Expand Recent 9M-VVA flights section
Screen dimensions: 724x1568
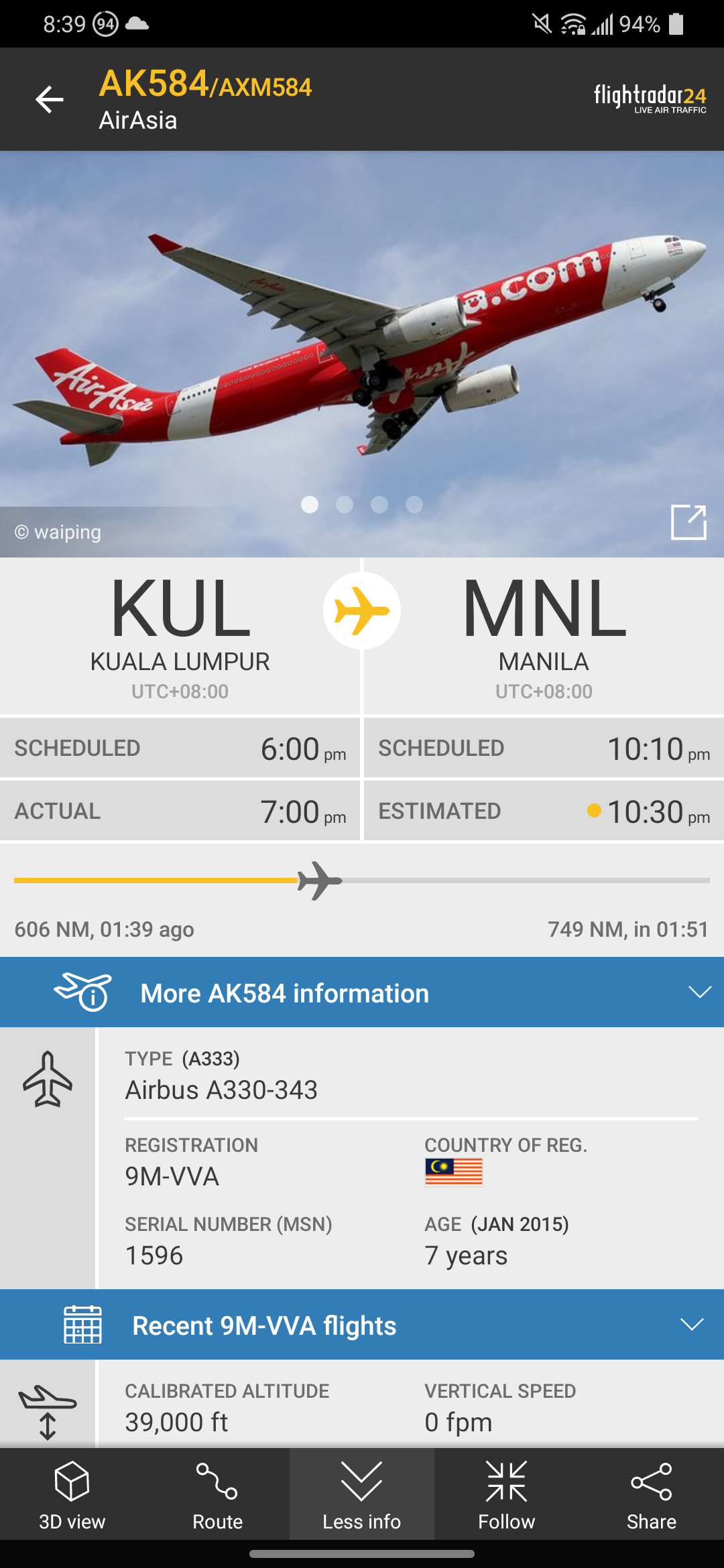tap(362, 1325)
